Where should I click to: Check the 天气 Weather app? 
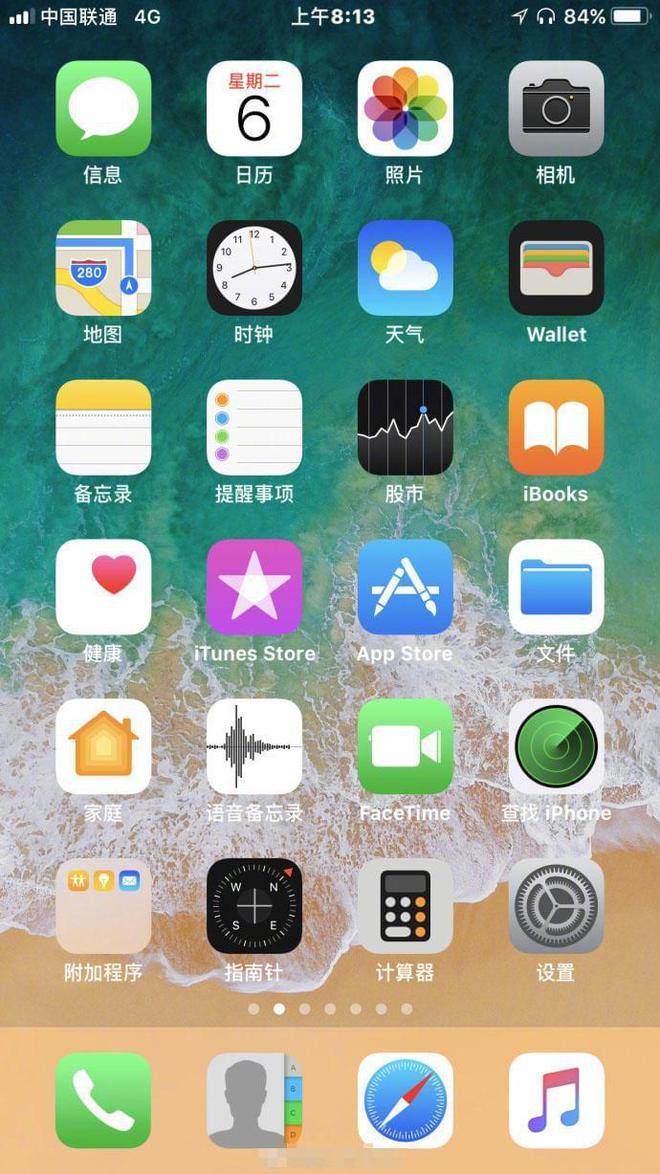405,268
